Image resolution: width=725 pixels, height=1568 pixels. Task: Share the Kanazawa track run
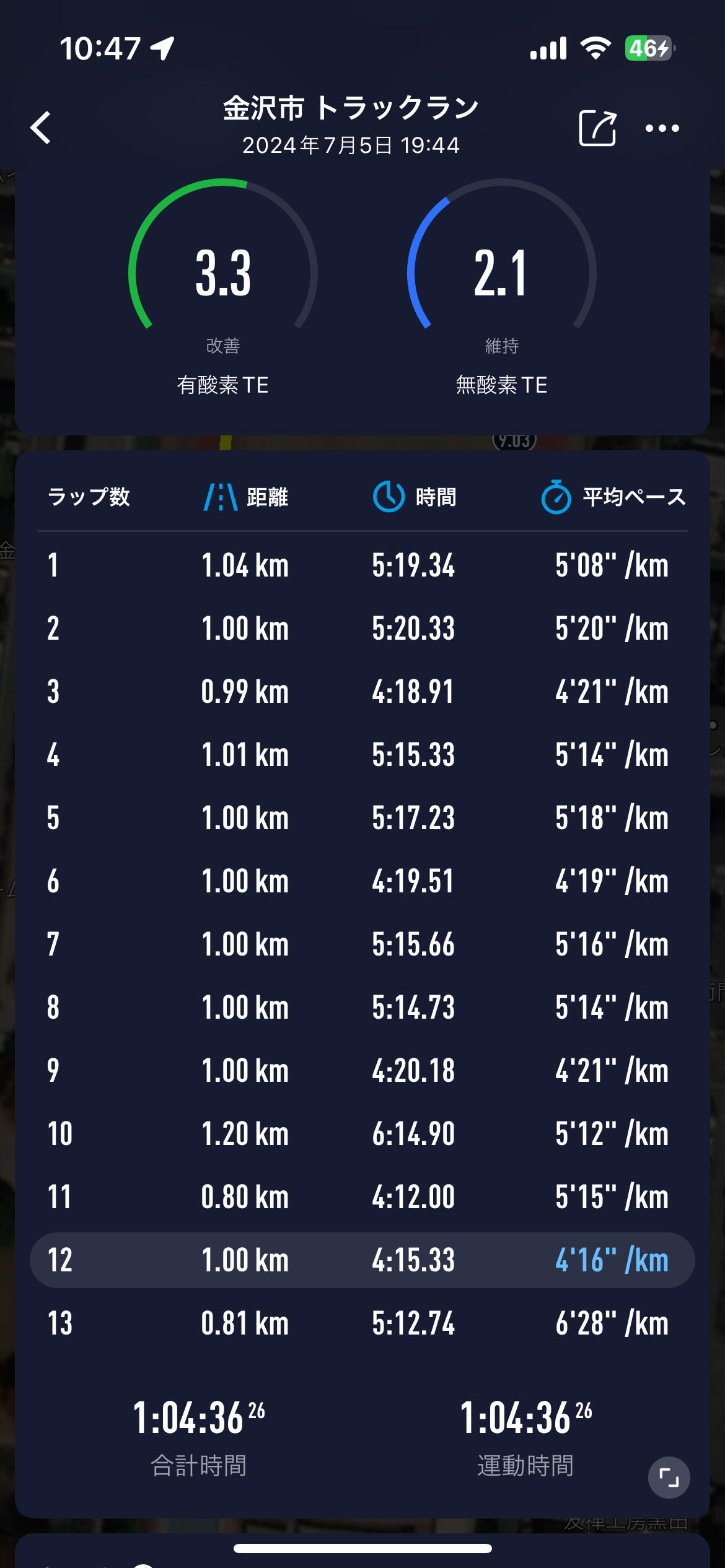[597, 128]
